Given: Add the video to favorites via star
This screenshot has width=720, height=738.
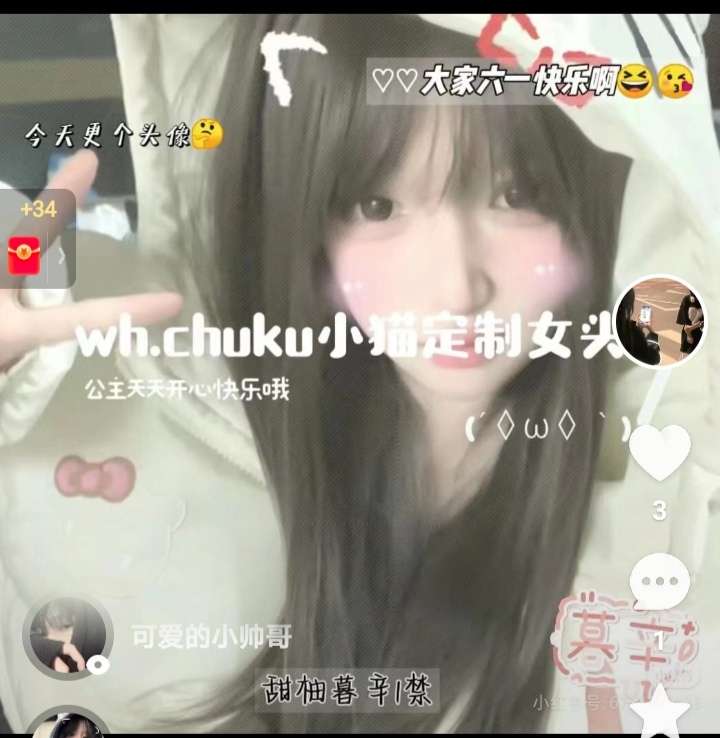Looking at the screenshot, I should click(x=662, y=715).
